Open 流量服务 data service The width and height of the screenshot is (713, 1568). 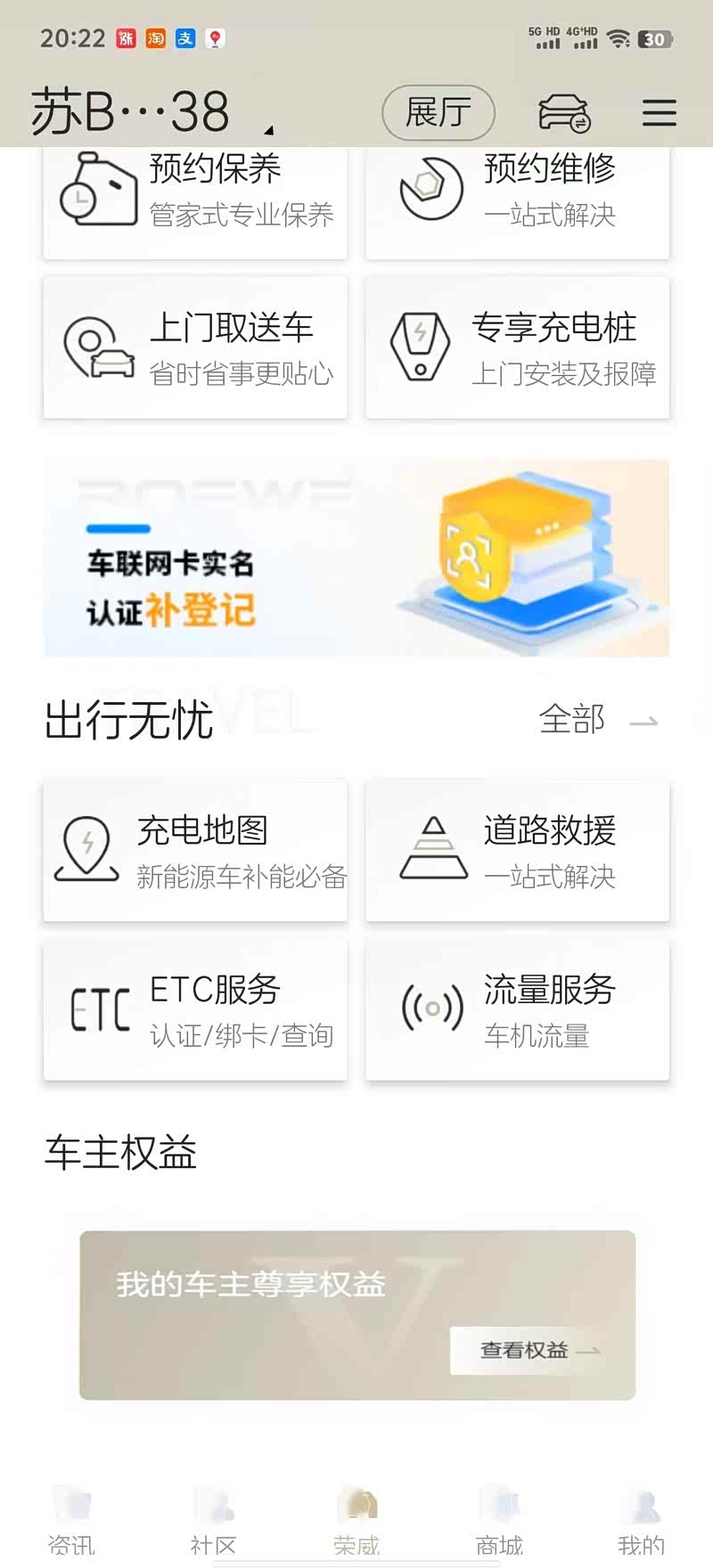(x=517, y=1010)
